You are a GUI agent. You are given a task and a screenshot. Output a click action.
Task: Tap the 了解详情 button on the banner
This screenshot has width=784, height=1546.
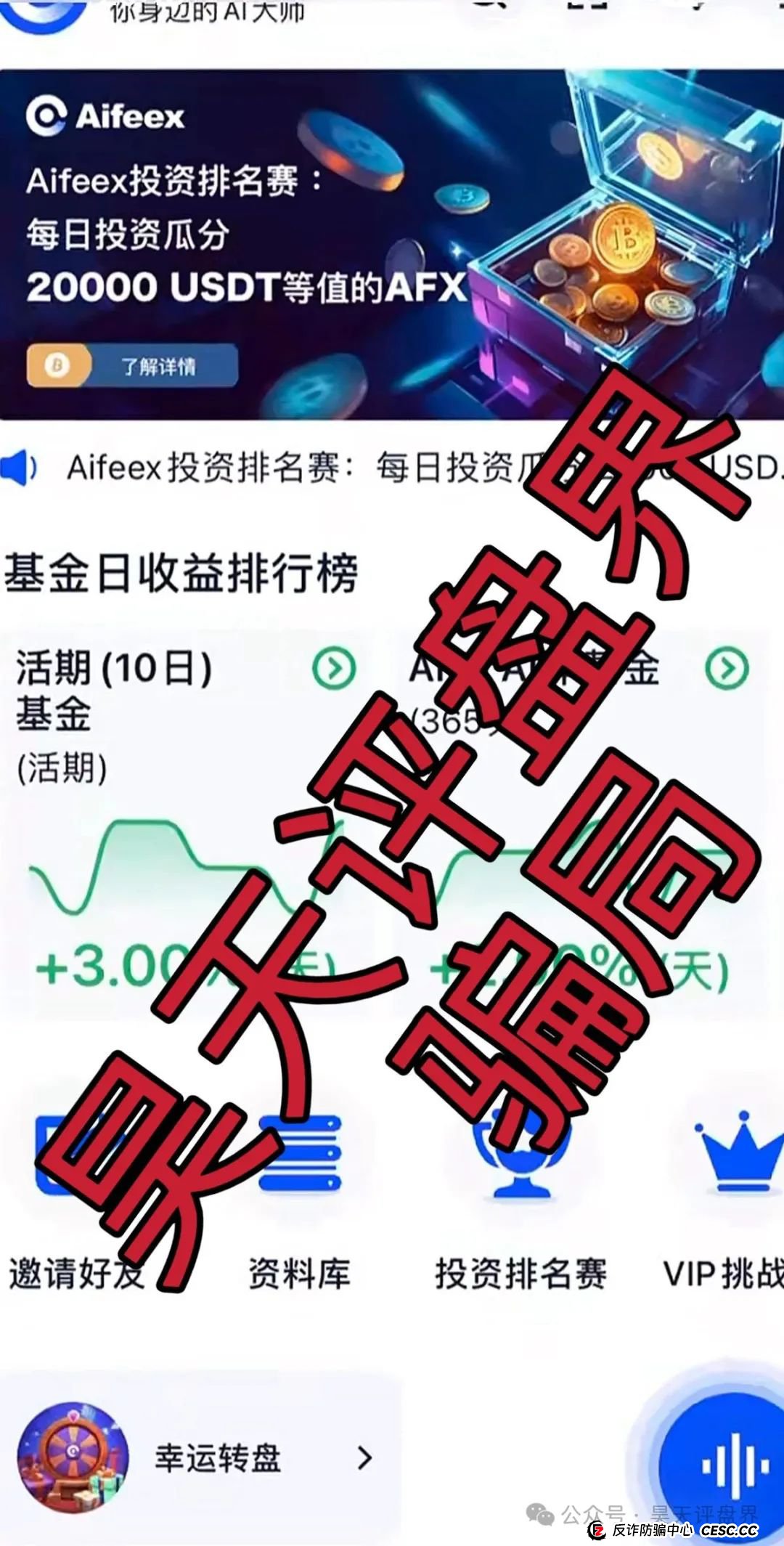132,365
